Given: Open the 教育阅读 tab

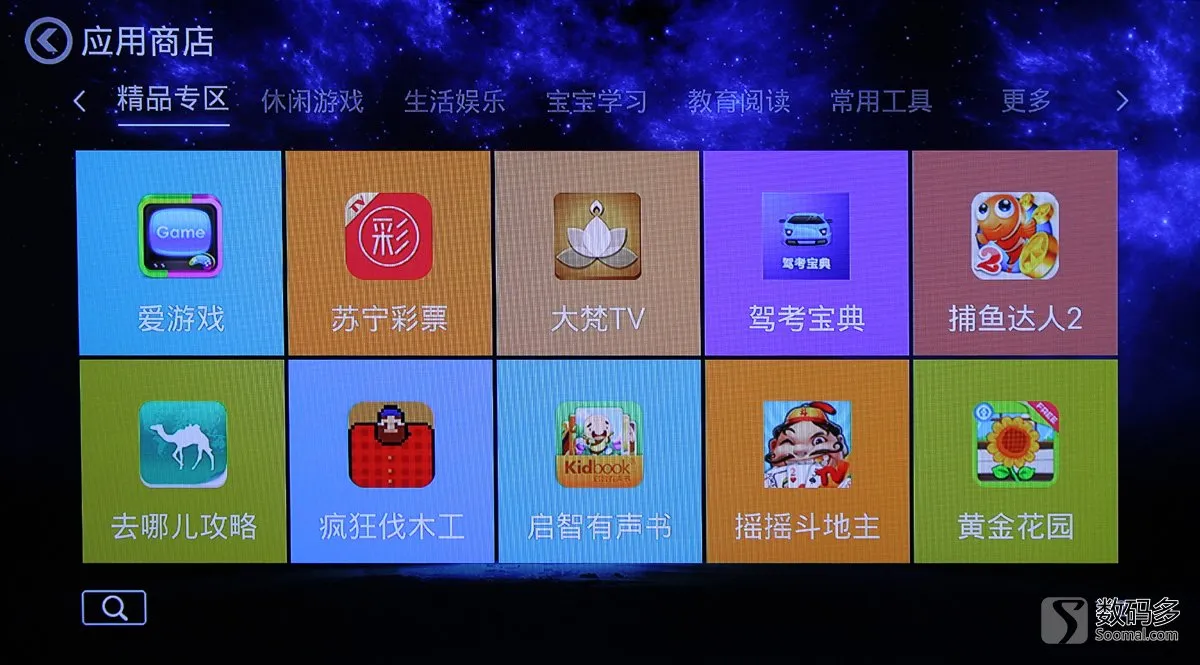Looking at the screenshot, I should pos(738,101).
